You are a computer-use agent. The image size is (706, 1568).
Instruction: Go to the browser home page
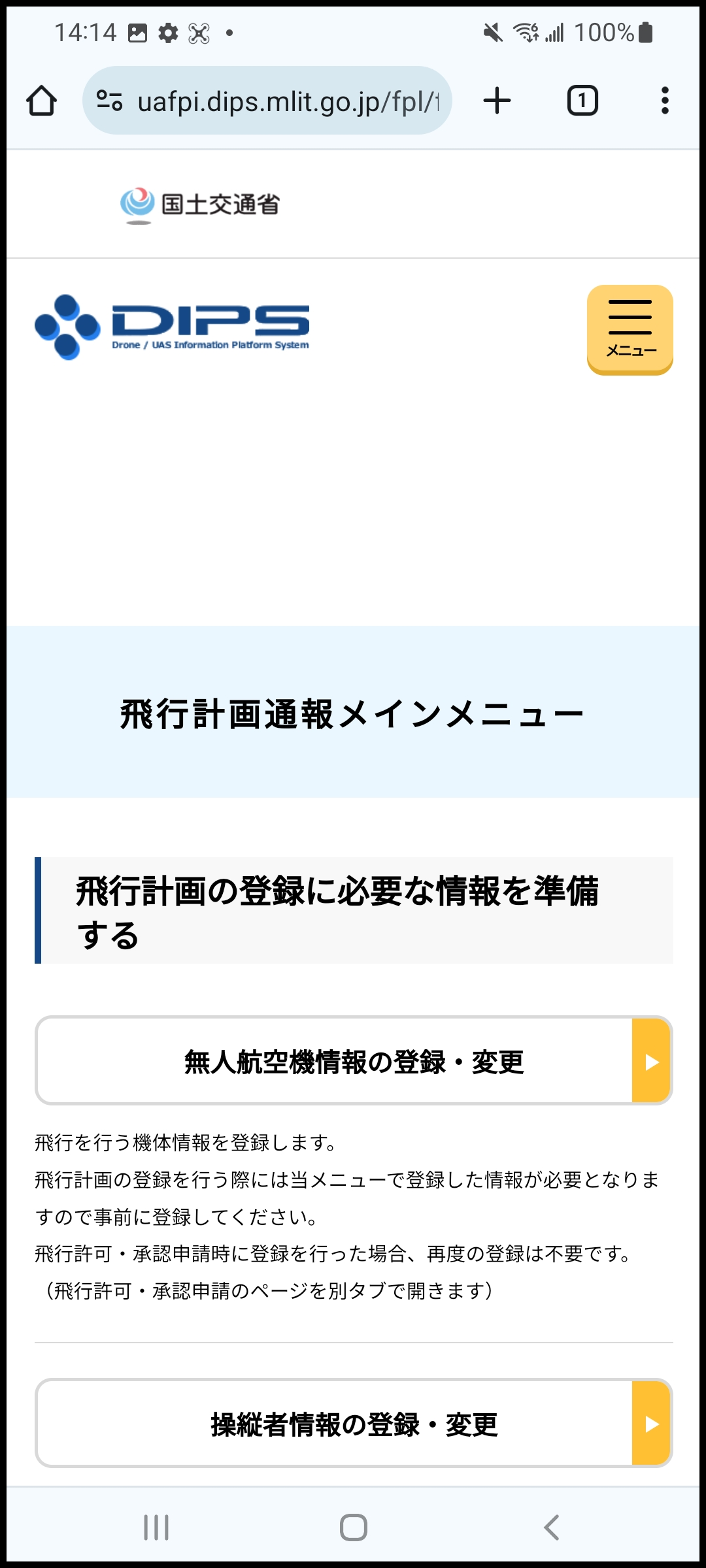[x=41, y=101]
